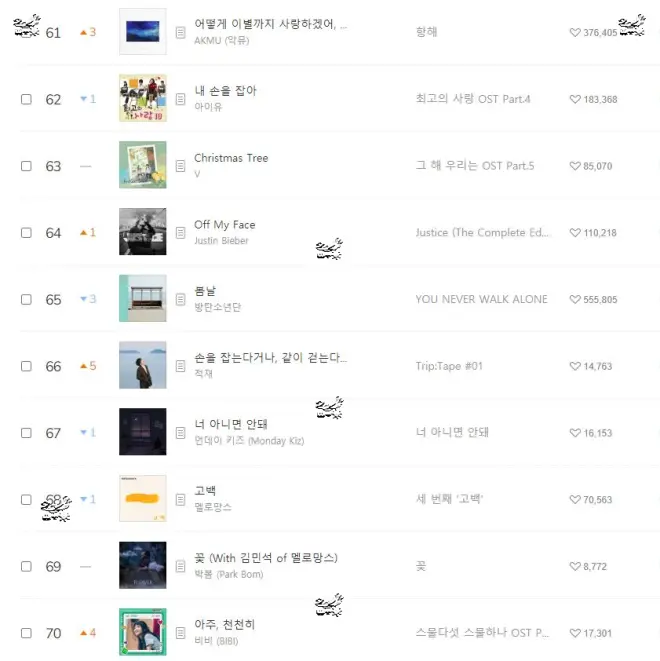Play the song Christmas Tree
The width and height of the screenshot is (660, 661).
point(231,158)
